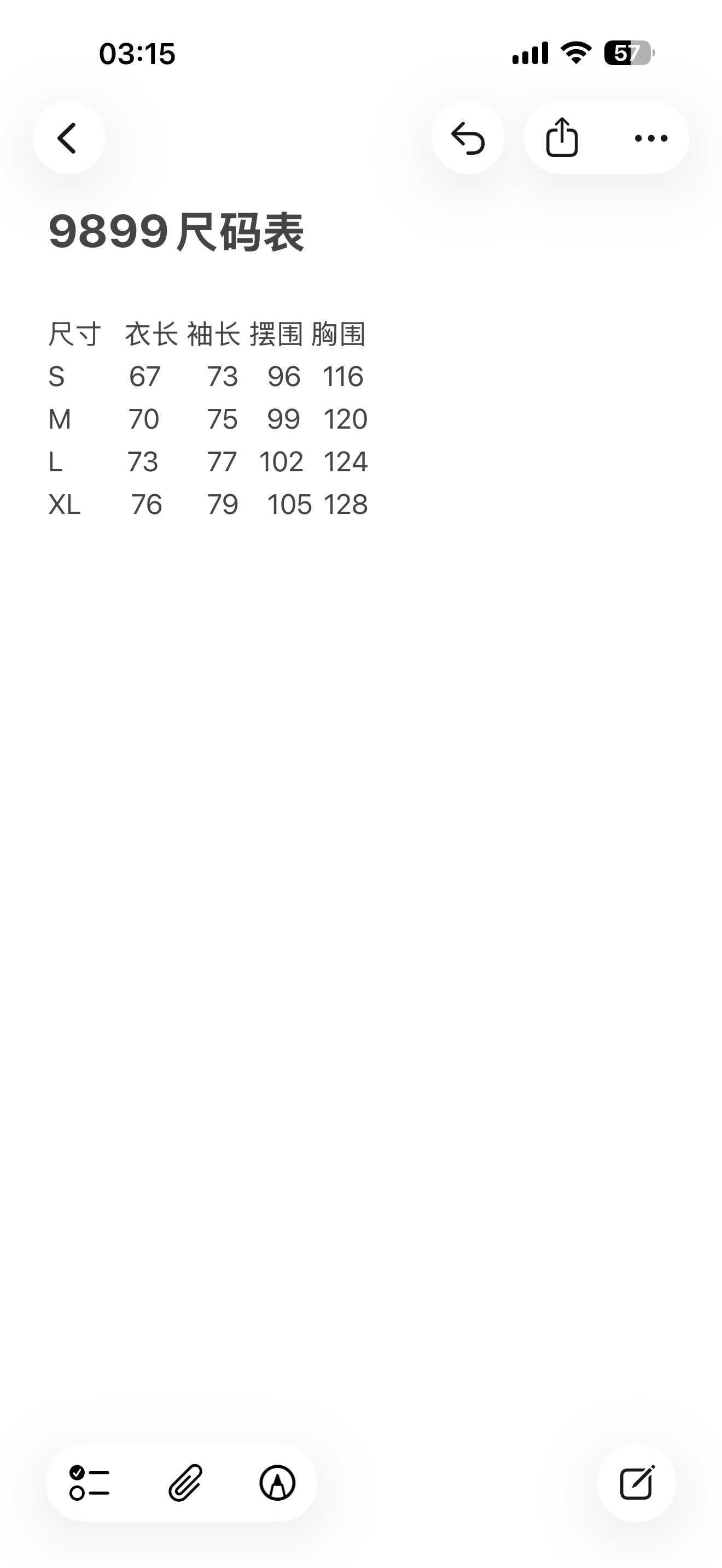722x1568 pixels.
Task: Attach a file with the paperclip
Action: click(185, 1482)
